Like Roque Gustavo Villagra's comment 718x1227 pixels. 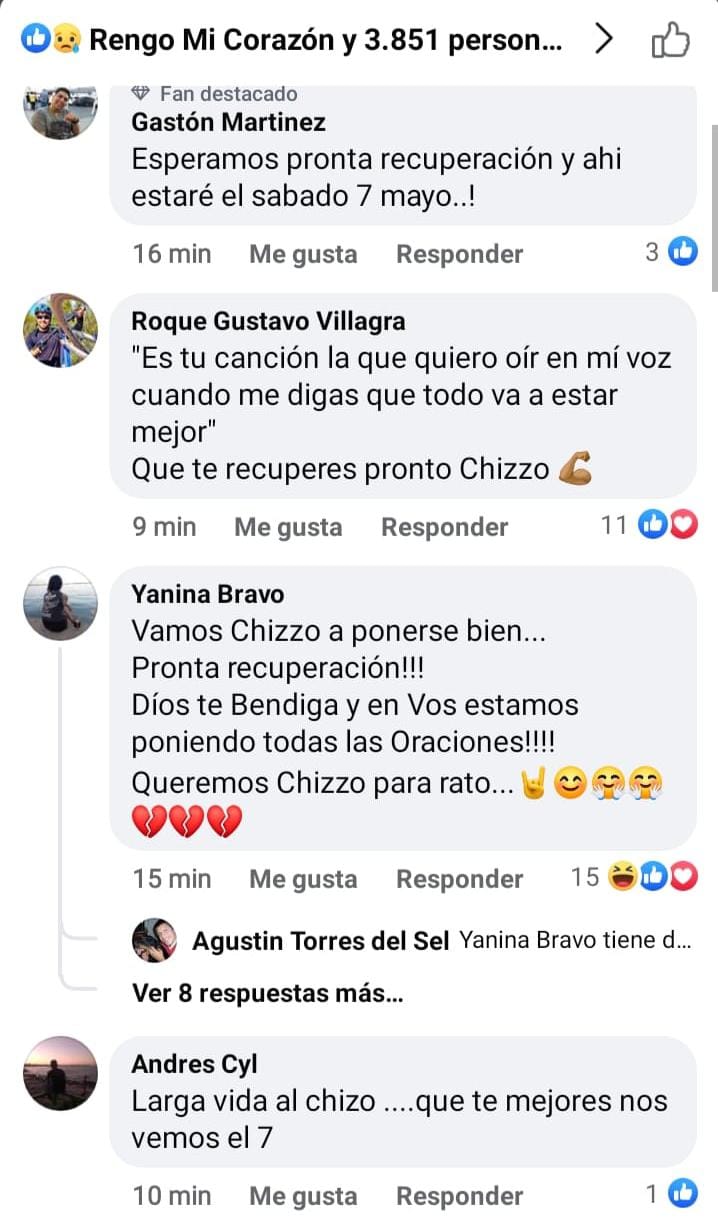[288, 527]
